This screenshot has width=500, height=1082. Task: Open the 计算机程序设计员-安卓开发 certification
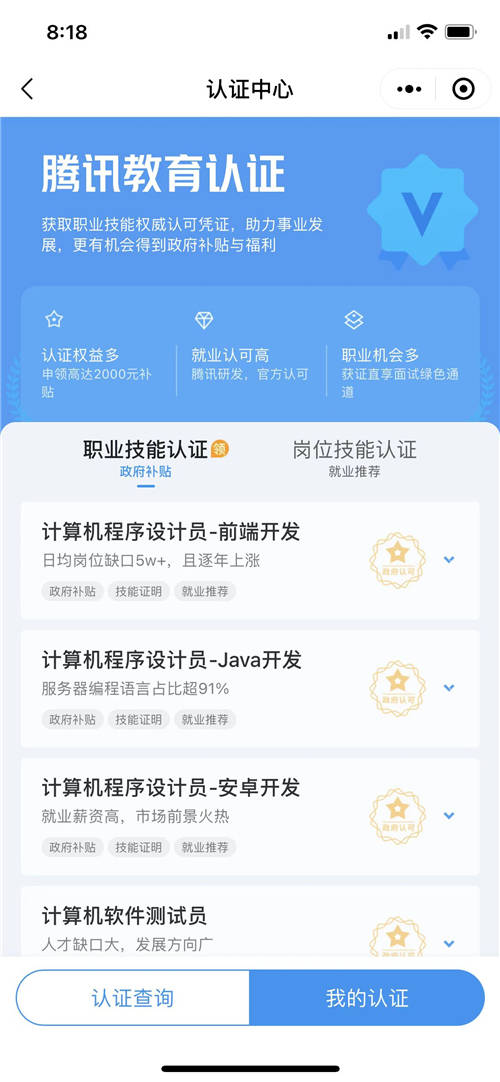pyautogui.click(x=250, y=816)
